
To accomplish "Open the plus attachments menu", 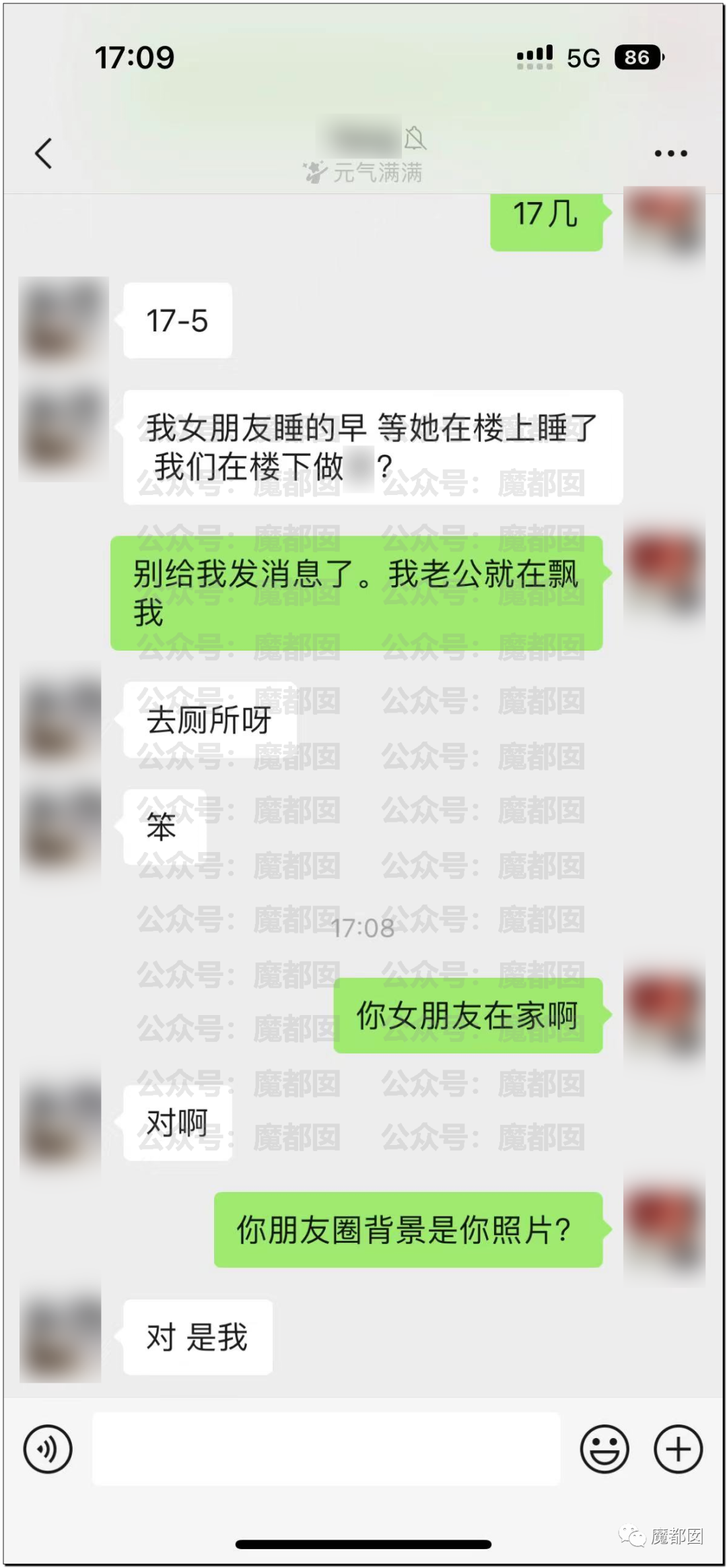I will (679, 1449).
